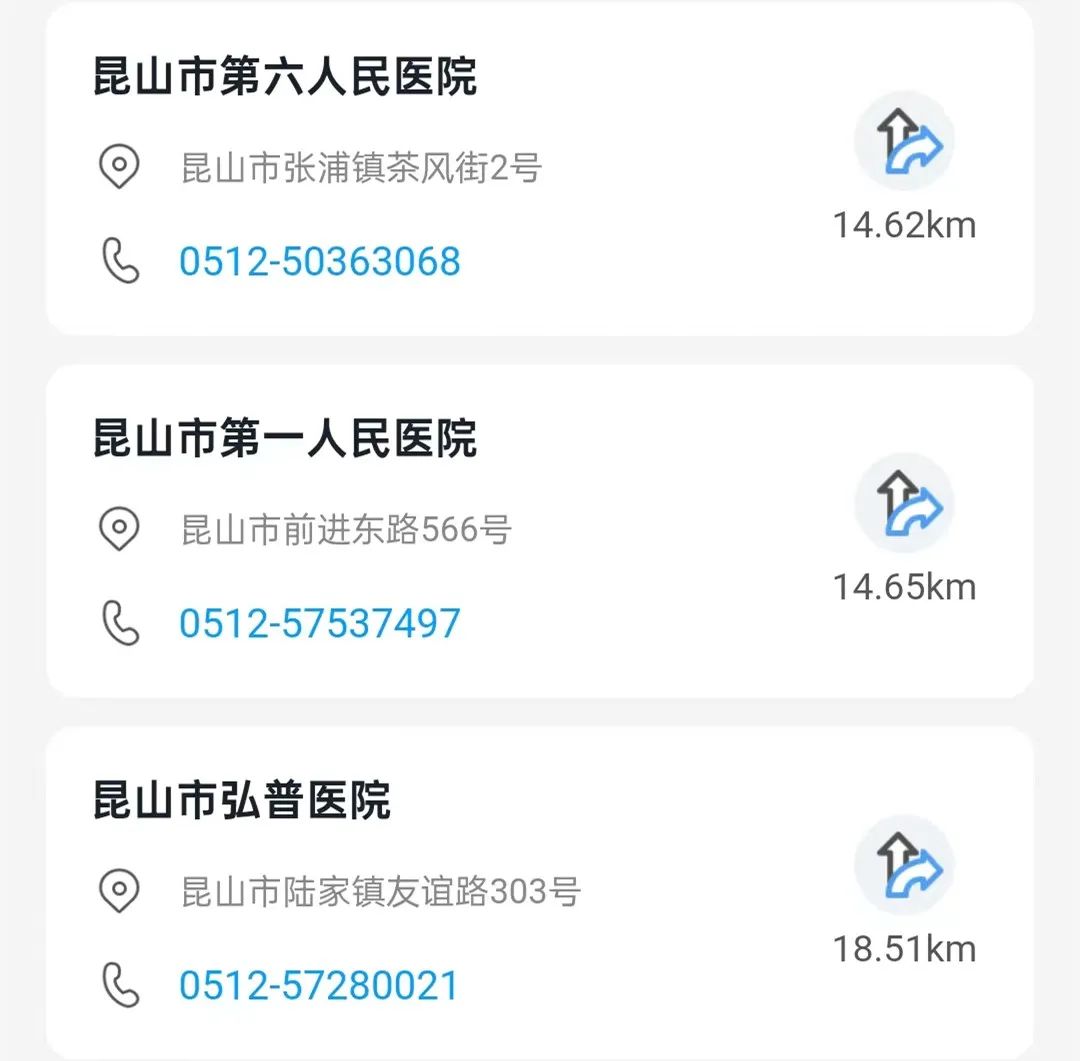
Task: Open the 昆山市第六人民医院 card
Action: (285, 78)
